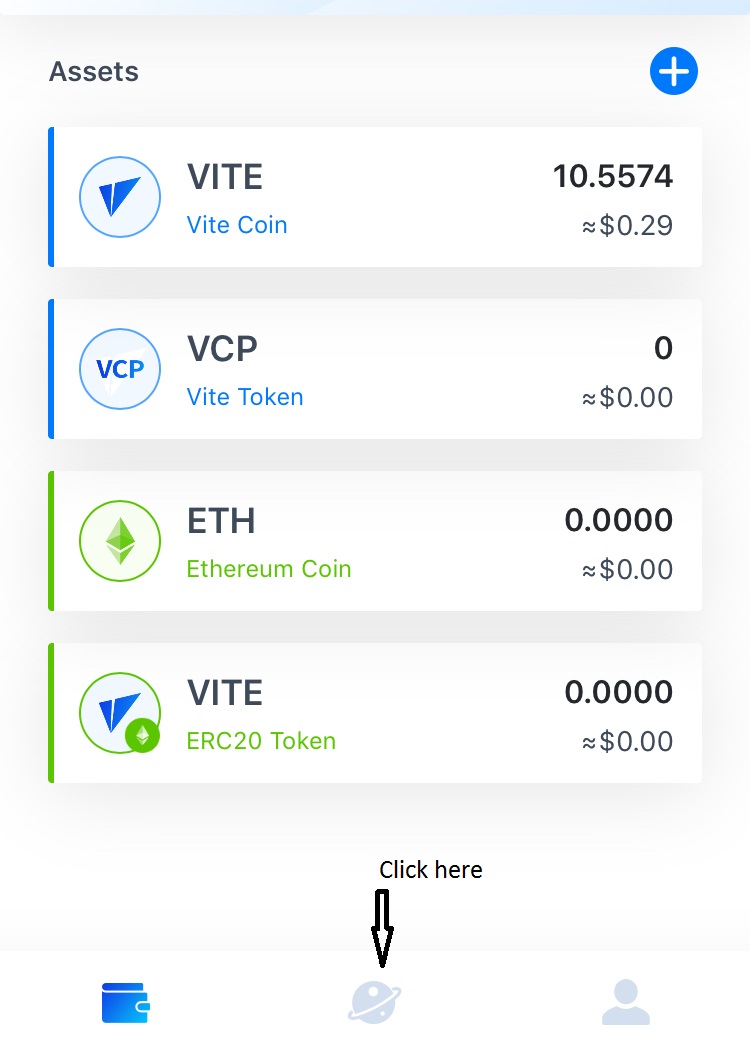Open the profile tab
Viewport: 750px width, 1049px height.
(x=625, y=1002)
